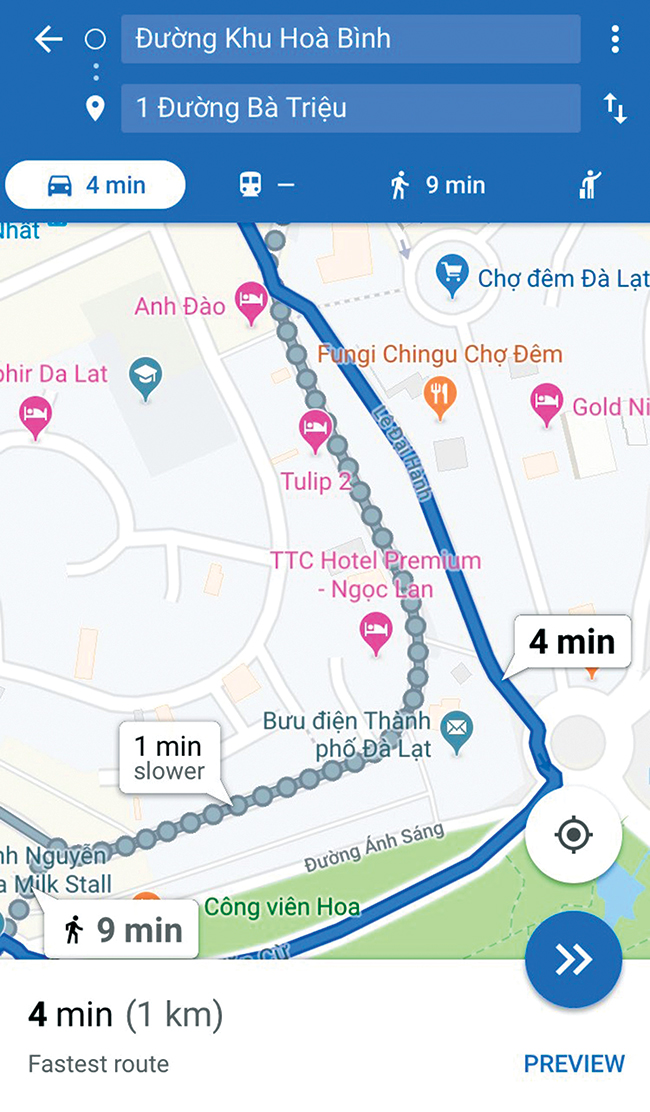This screenshot has width=650, height=1112.
Task: Select the 1 min slower alternate route
Action: (x=169, y=758)
